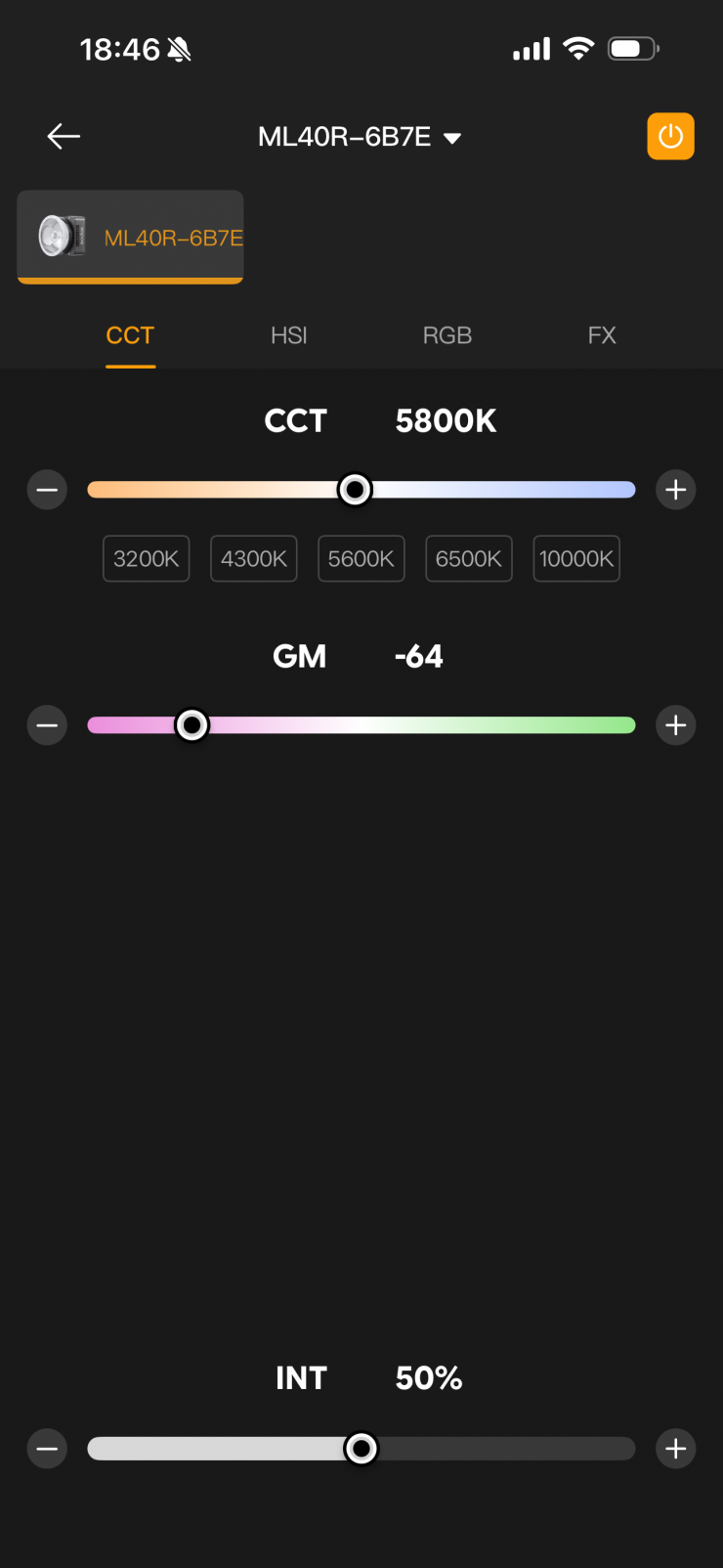Screen dimensions: 723x1568
Task: Switch to the HSI tab
Action: (289, 335)
